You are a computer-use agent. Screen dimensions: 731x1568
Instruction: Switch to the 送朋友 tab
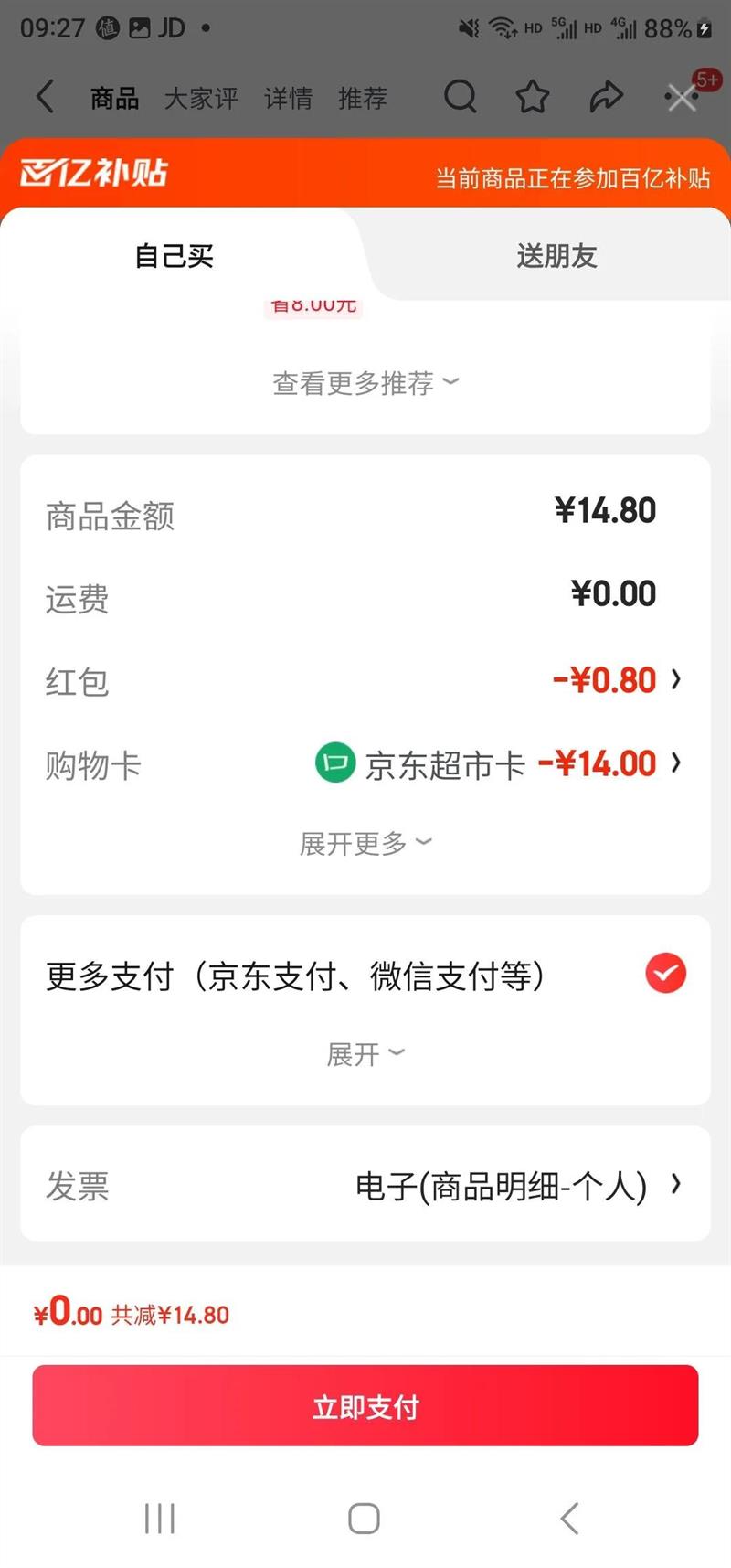click(x=556, y=256)
